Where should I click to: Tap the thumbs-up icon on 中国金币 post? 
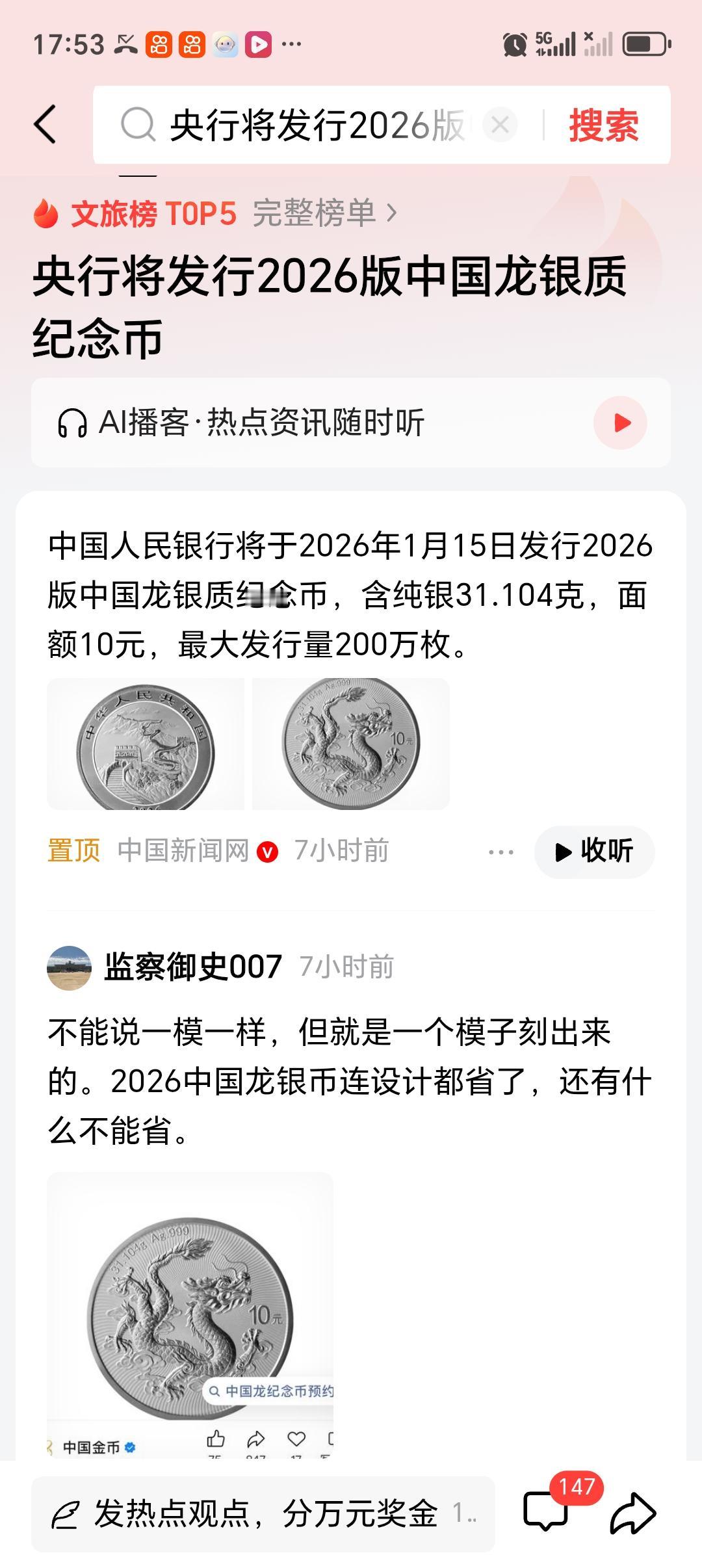216,1440
